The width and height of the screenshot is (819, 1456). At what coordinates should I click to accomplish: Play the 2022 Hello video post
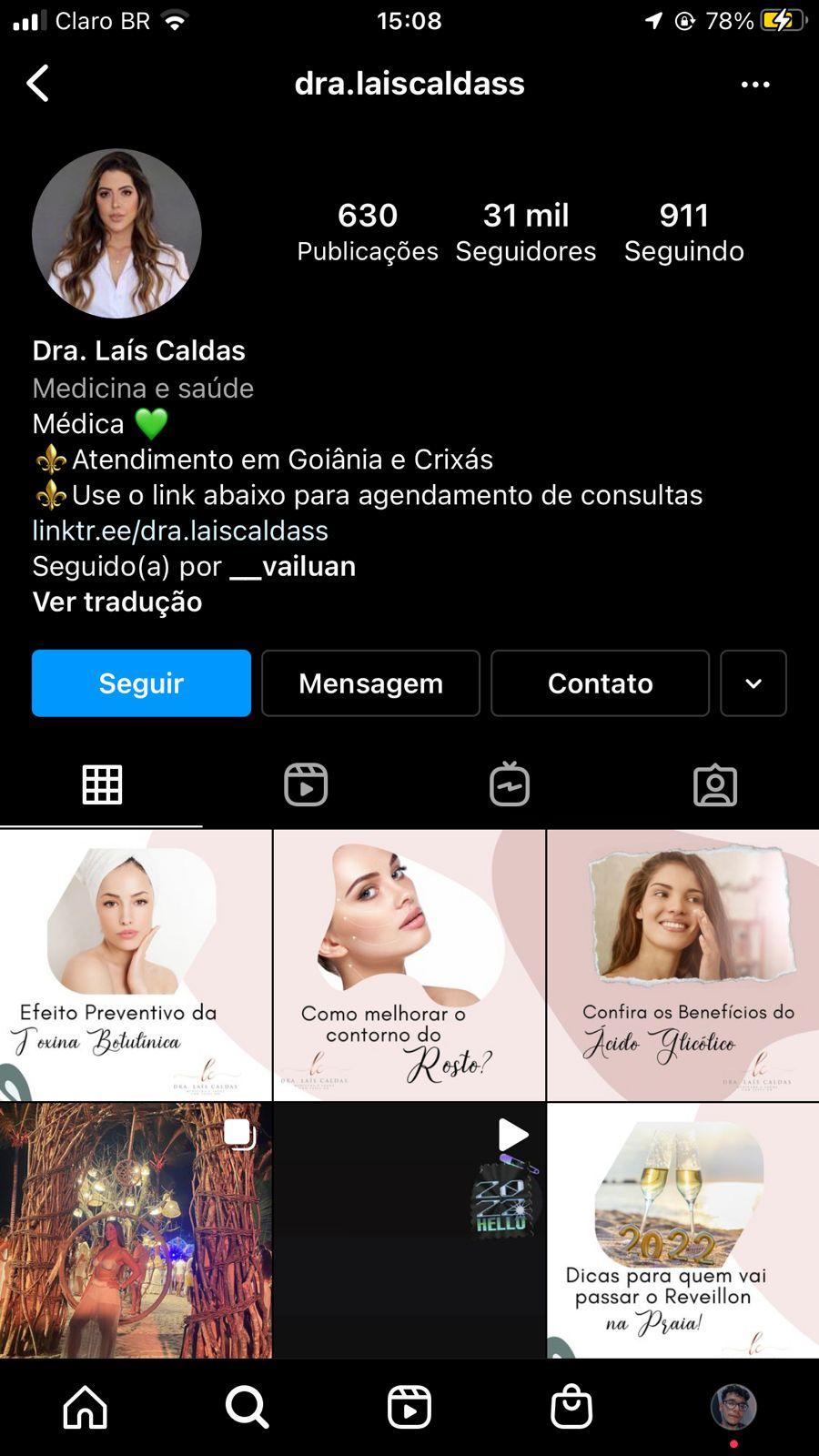(x=409, y=1230)
